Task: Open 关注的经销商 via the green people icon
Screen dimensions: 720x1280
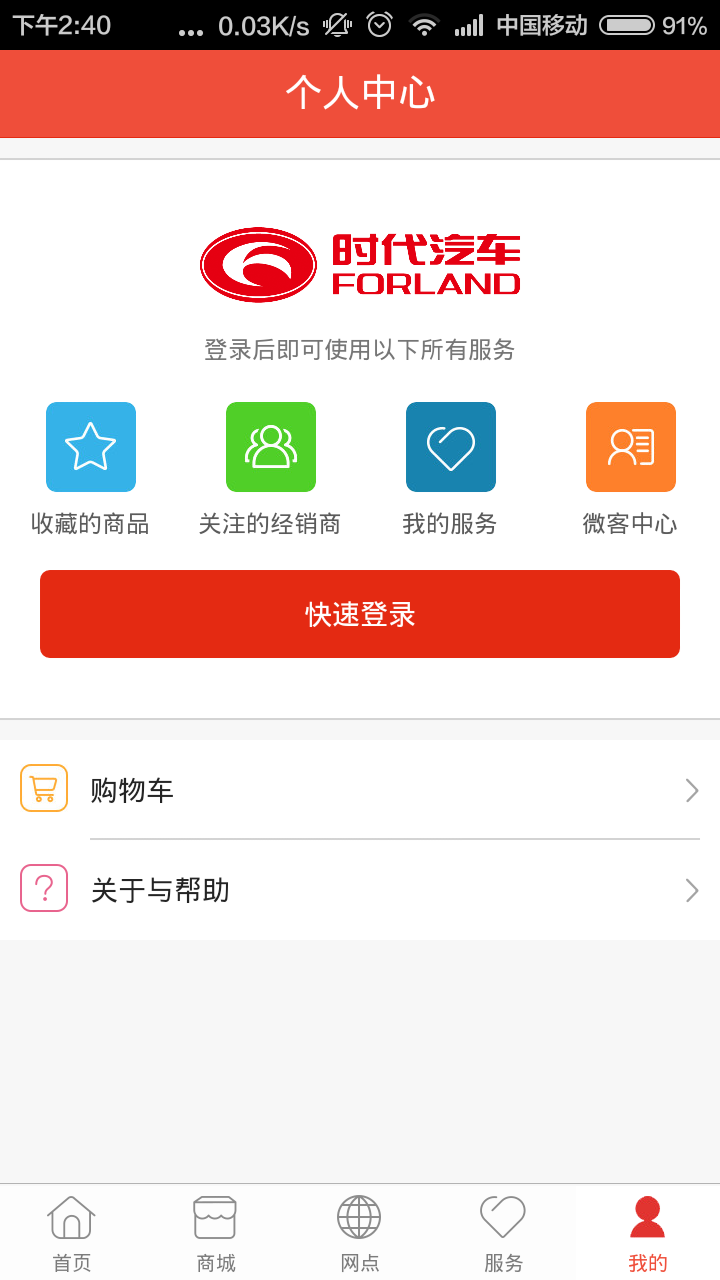Action: [x=270, y=447]
